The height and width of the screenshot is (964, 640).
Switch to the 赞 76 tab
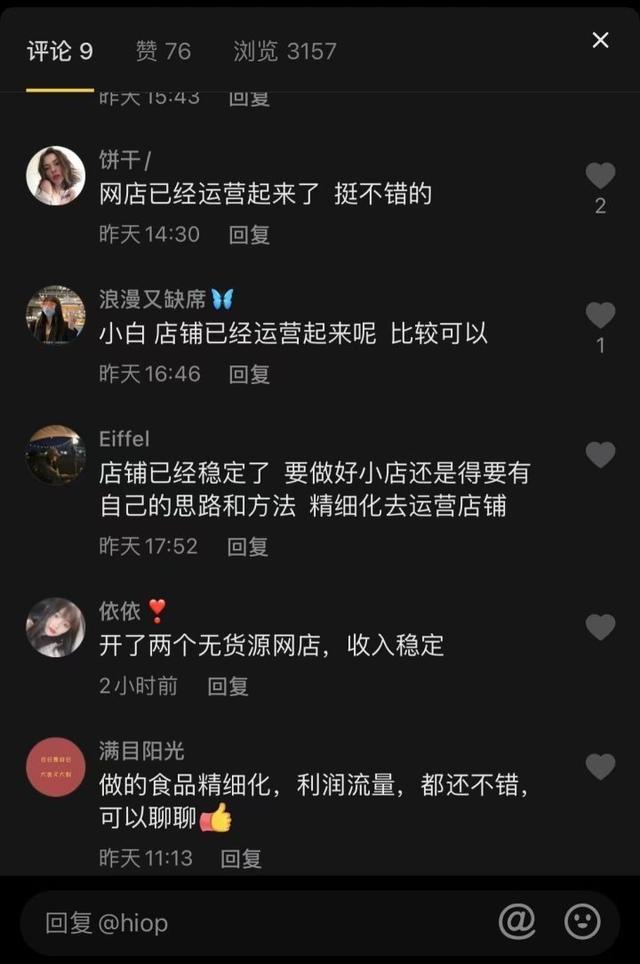tap(163, 51)
